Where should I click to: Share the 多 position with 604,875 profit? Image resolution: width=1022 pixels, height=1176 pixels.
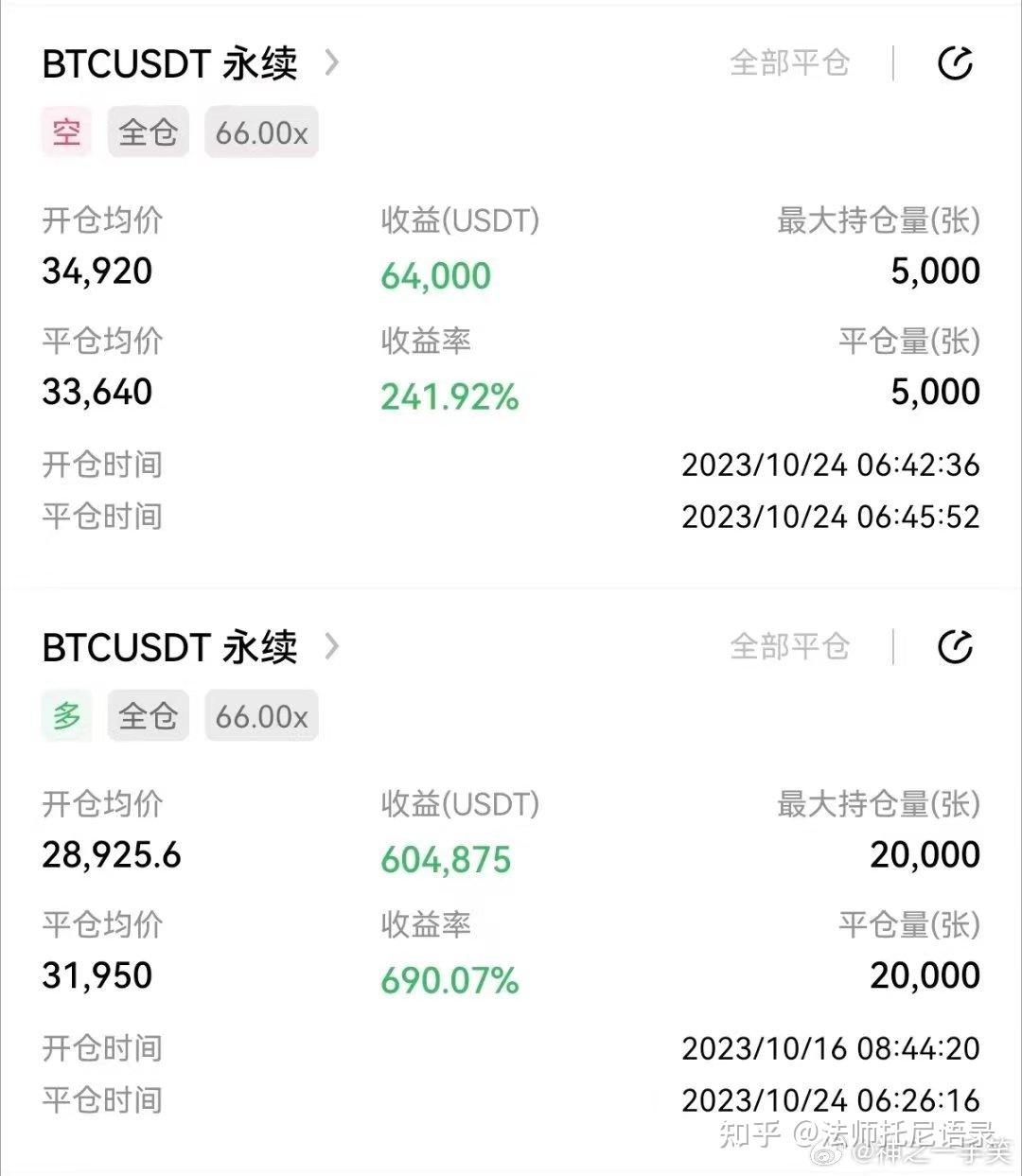(x=955, y=647)
